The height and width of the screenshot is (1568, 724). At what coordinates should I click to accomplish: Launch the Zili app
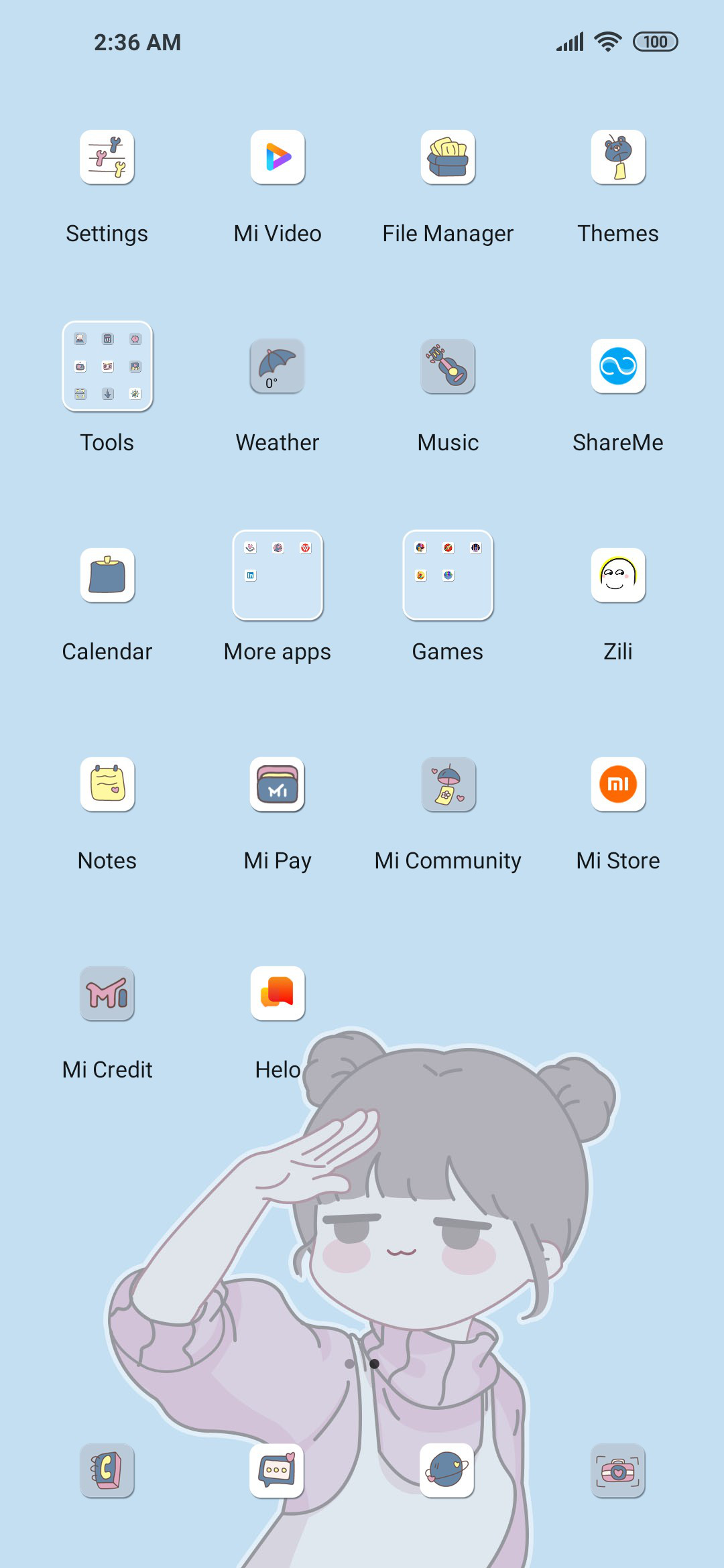point(618,576)
